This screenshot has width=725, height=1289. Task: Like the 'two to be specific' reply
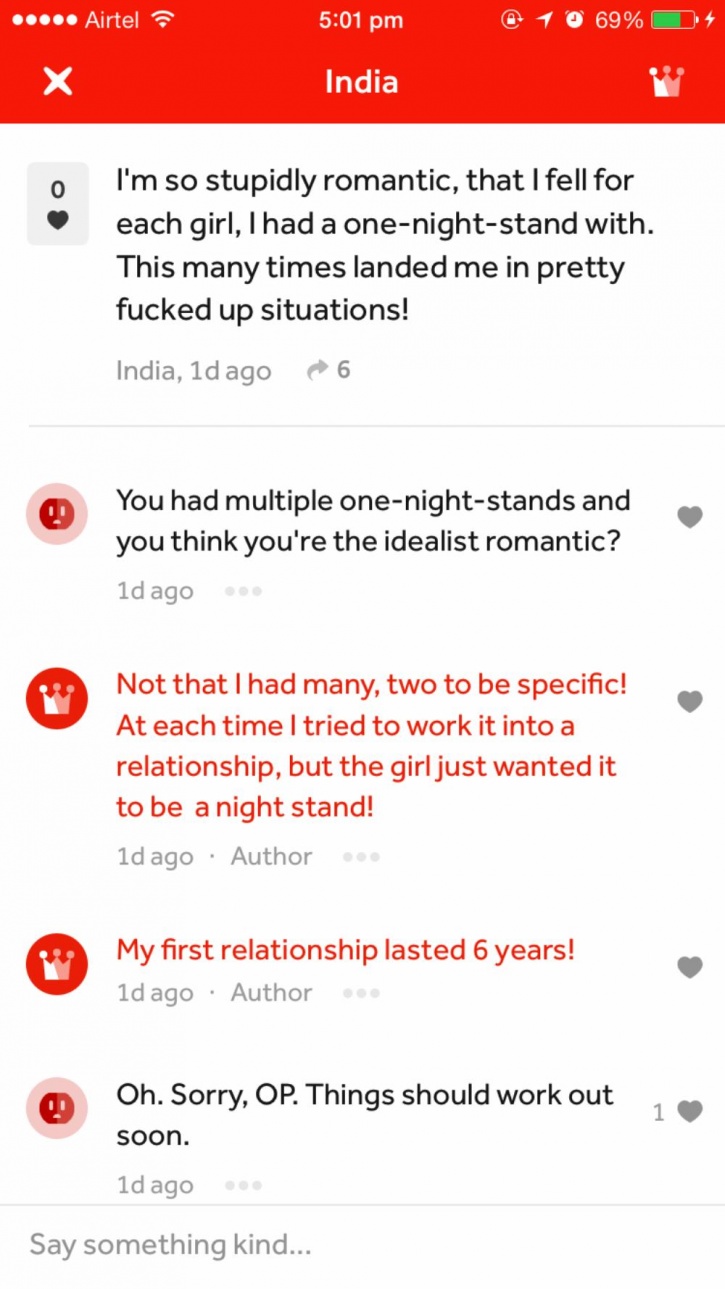[690, 701]
